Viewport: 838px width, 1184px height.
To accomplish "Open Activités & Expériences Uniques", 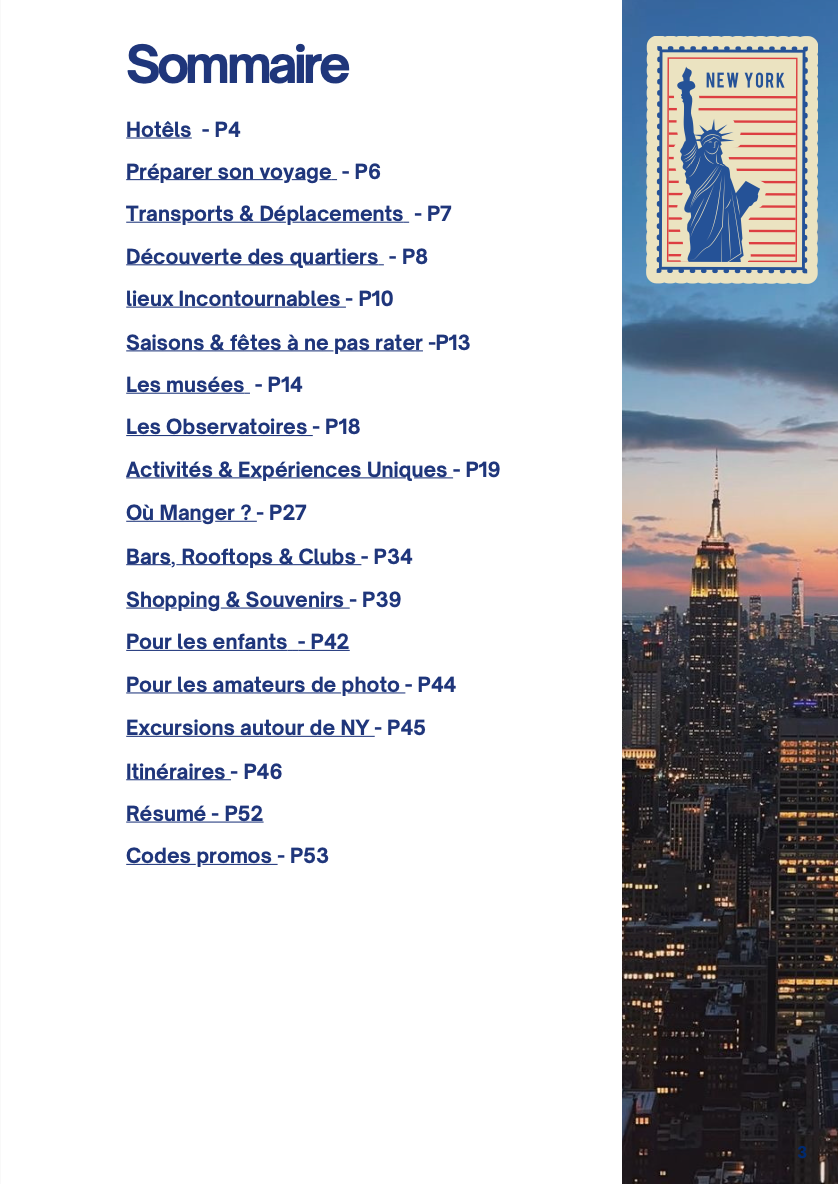I will 287,470.
